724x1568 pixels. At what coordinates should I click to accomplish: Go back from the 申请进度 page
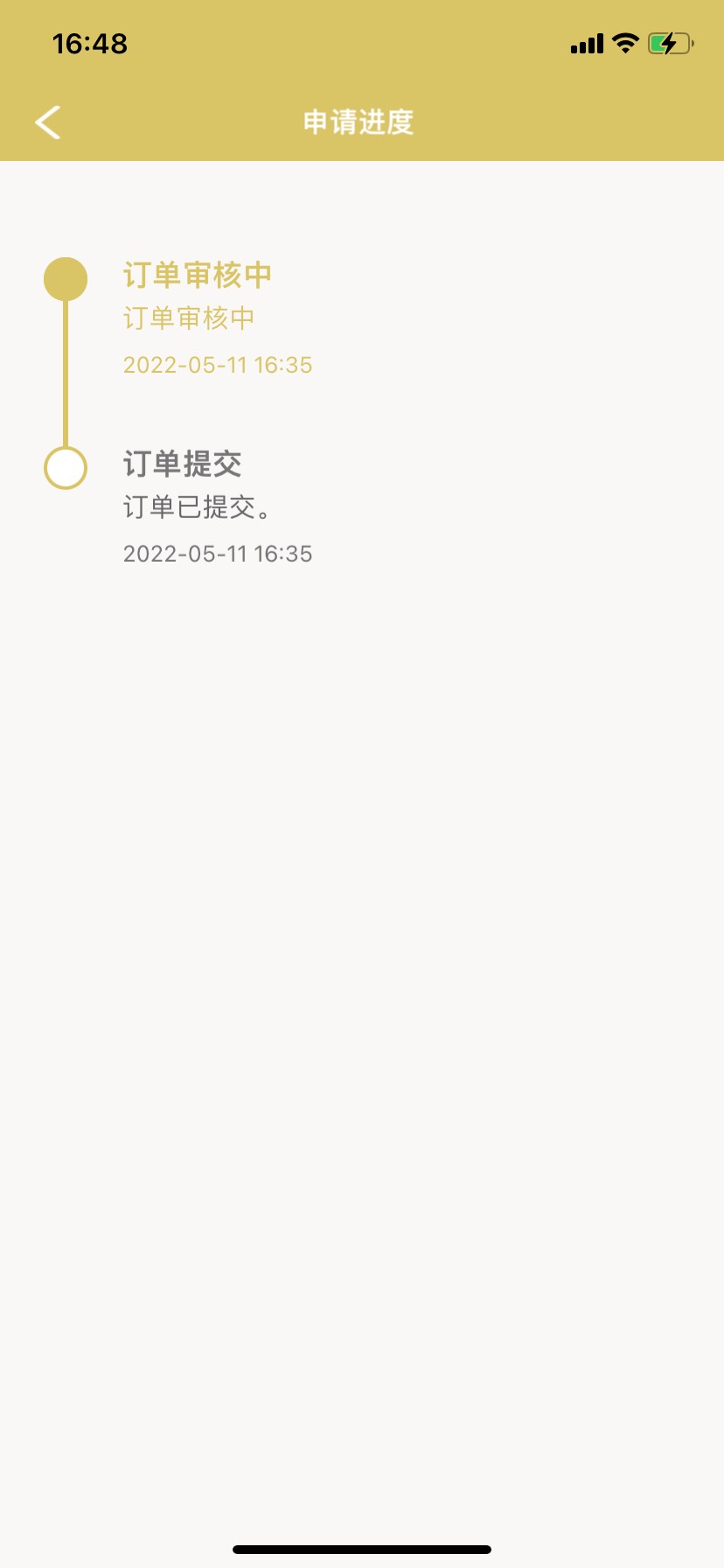click(48, 122)
